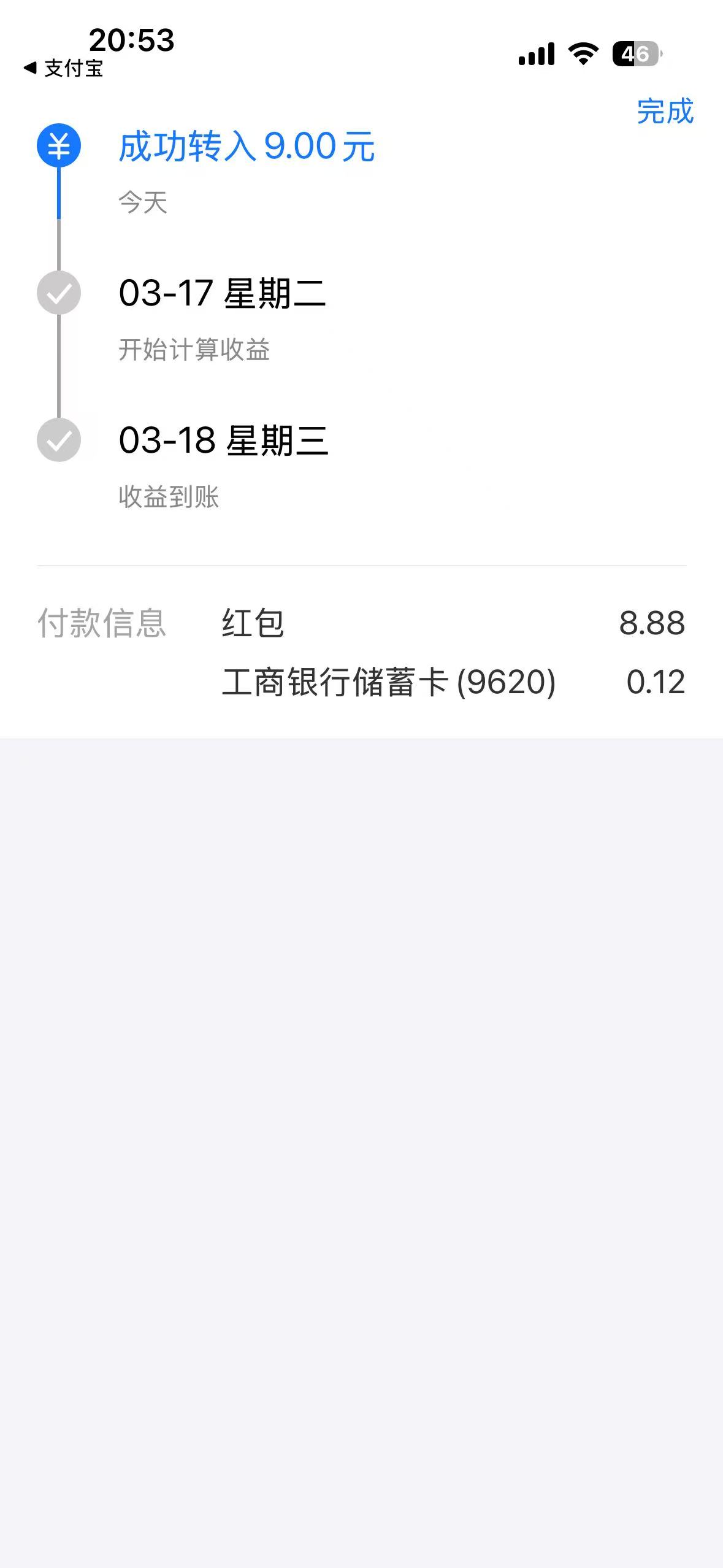This screenshot has width=723, height=1568.
Task: Open 工商银行储蓄卡 (9620) details
Action: [x=389, y=683]
